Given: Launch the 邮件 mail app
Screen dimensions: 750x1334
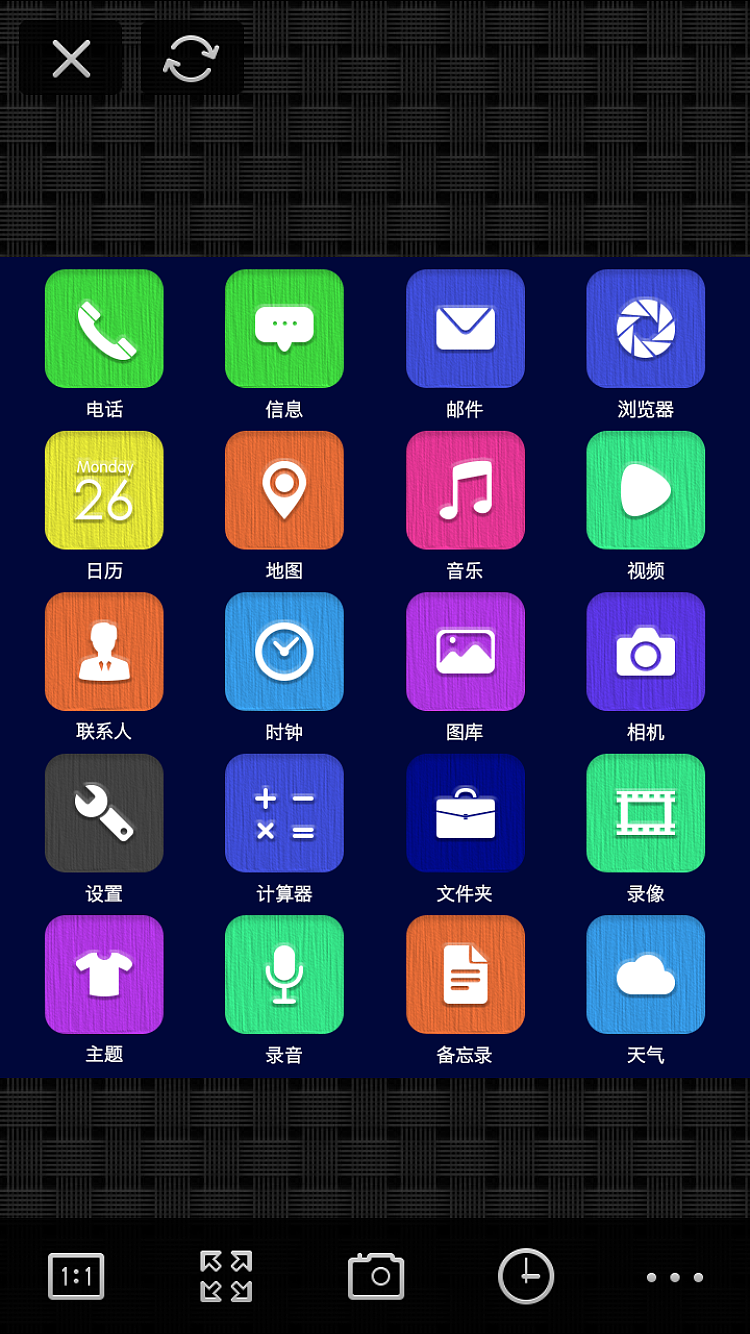Looking at the screenshot, I should (x=465, y=329).
